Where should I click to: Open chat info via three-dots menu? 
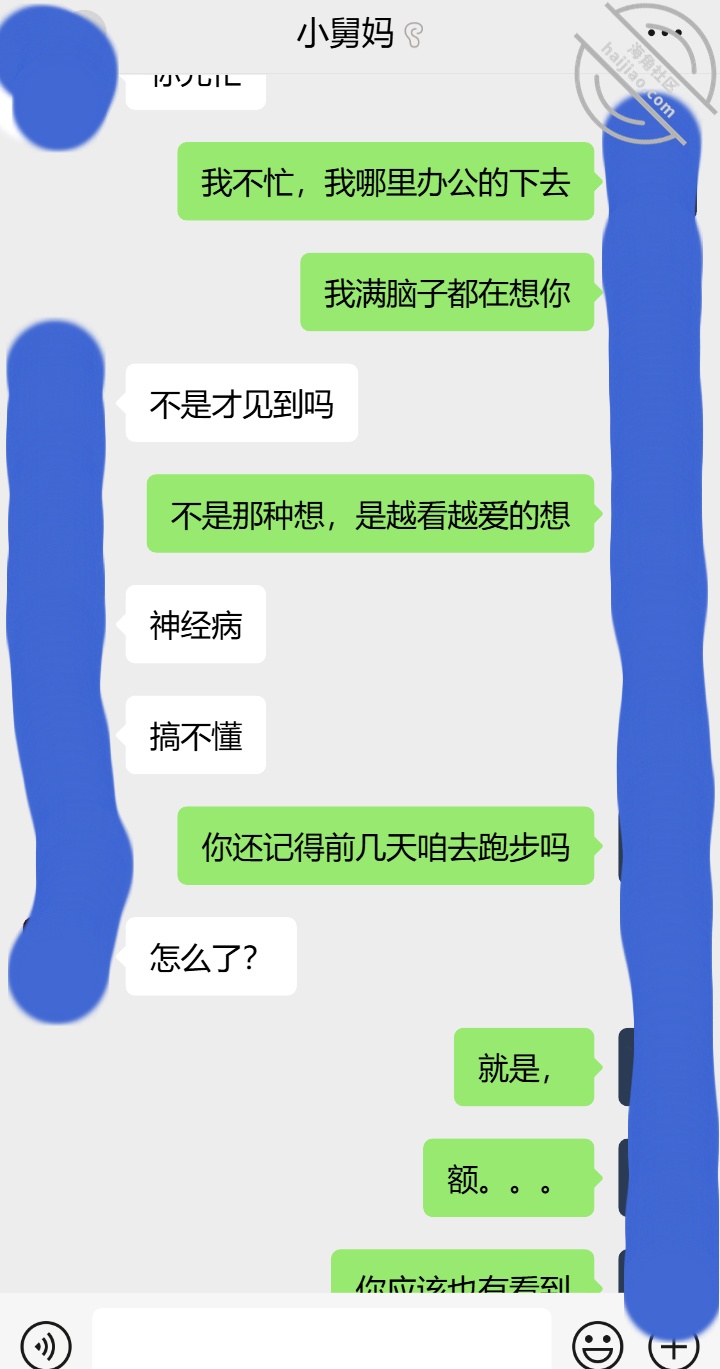[665, 33]
